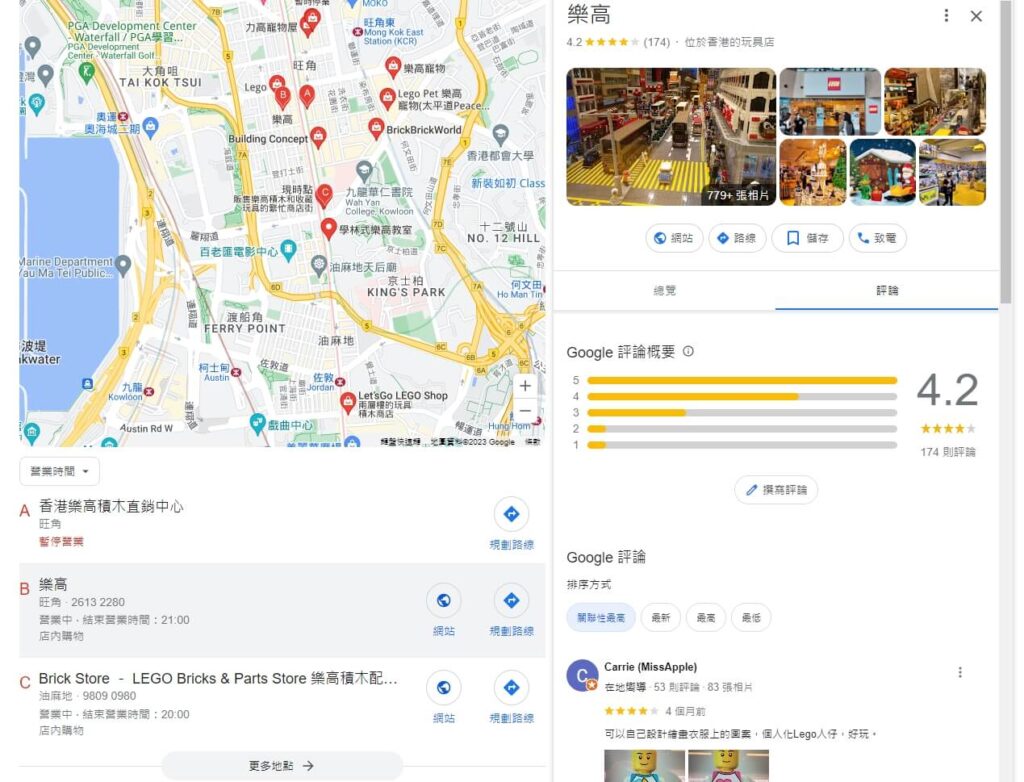
Task: Switch to the 總覽 tab
Action: (664, 290)
